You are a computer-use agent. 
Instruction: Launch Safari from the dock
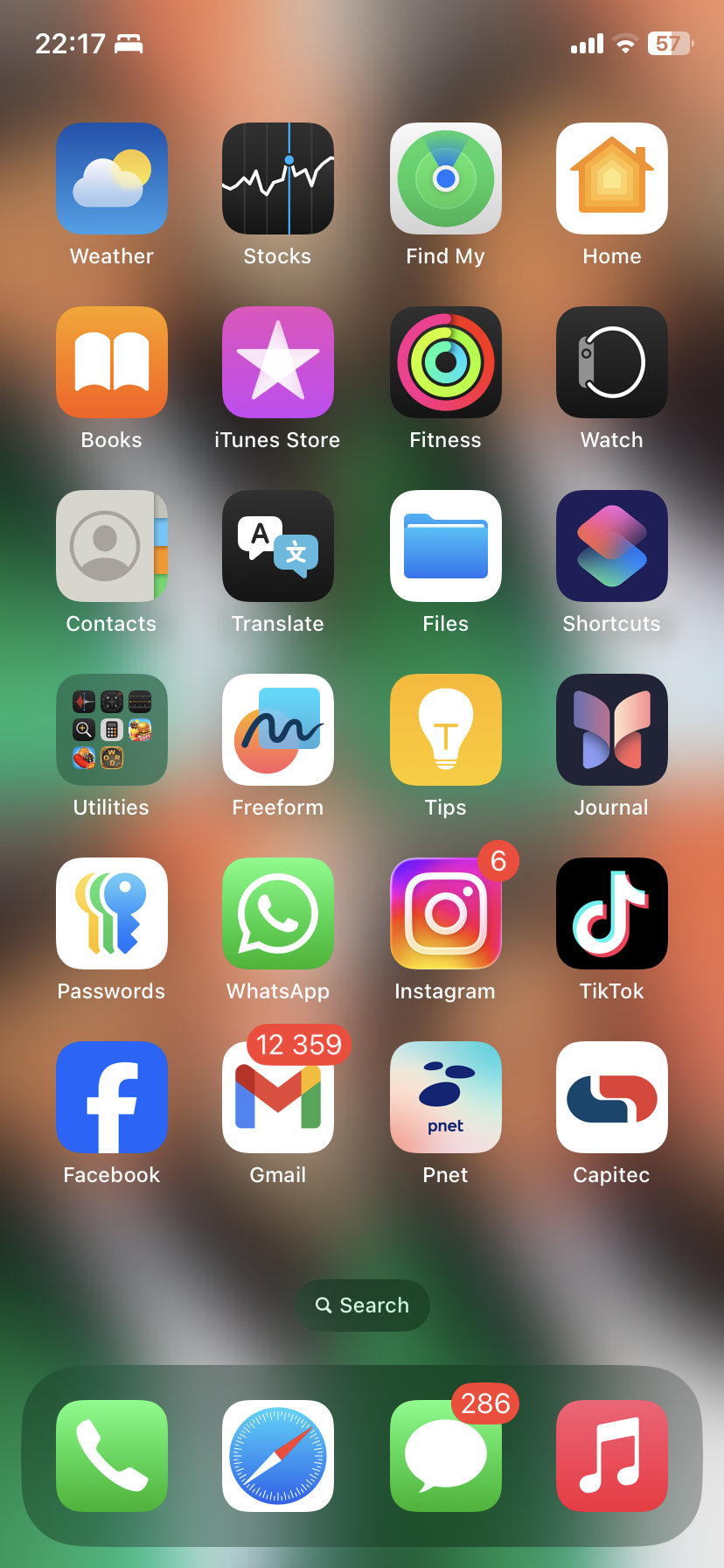(x=278, y=1456)
